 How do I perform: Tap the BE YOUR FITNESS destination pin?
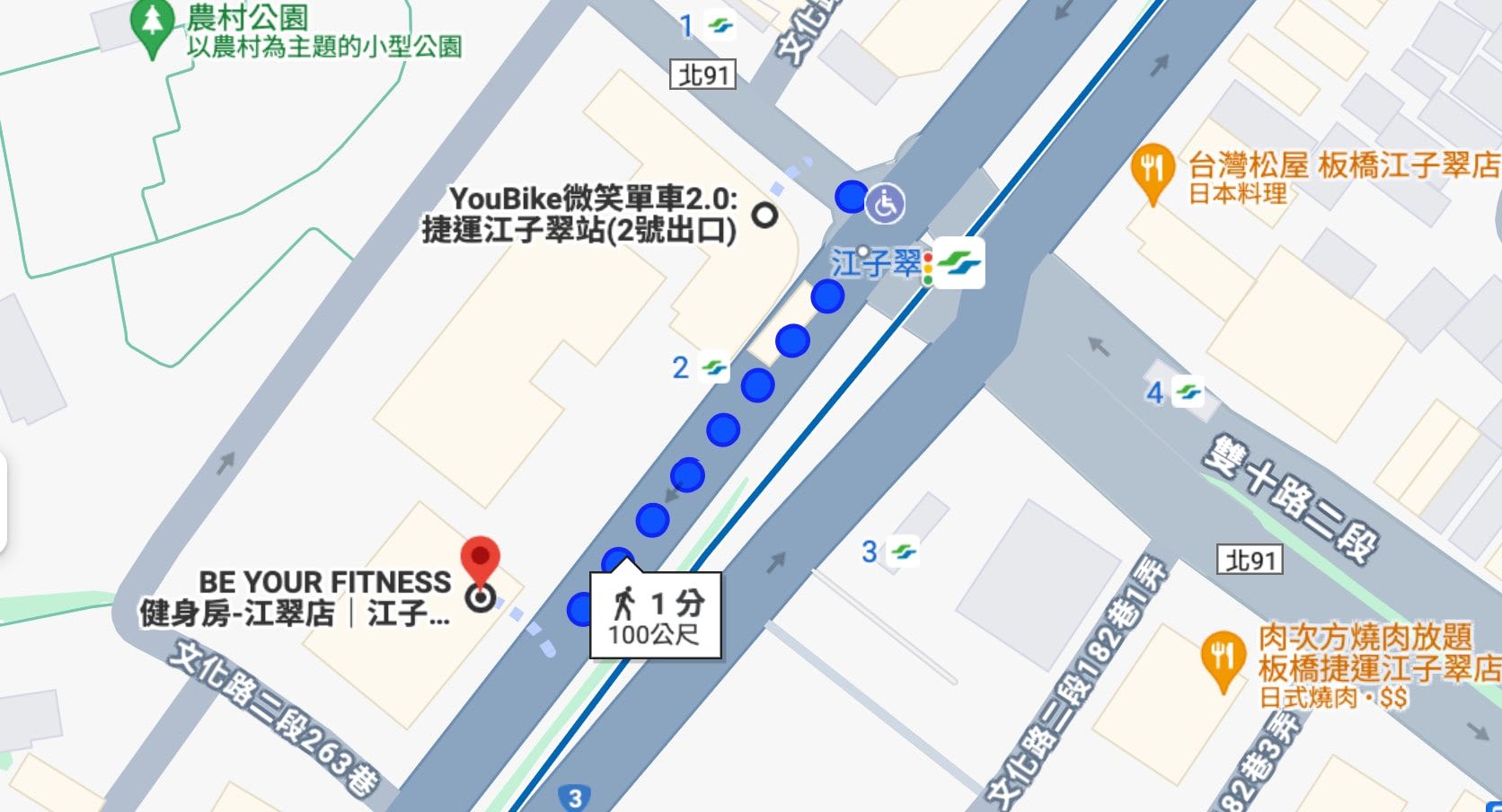pyautogui.click(x=481, y=562)
